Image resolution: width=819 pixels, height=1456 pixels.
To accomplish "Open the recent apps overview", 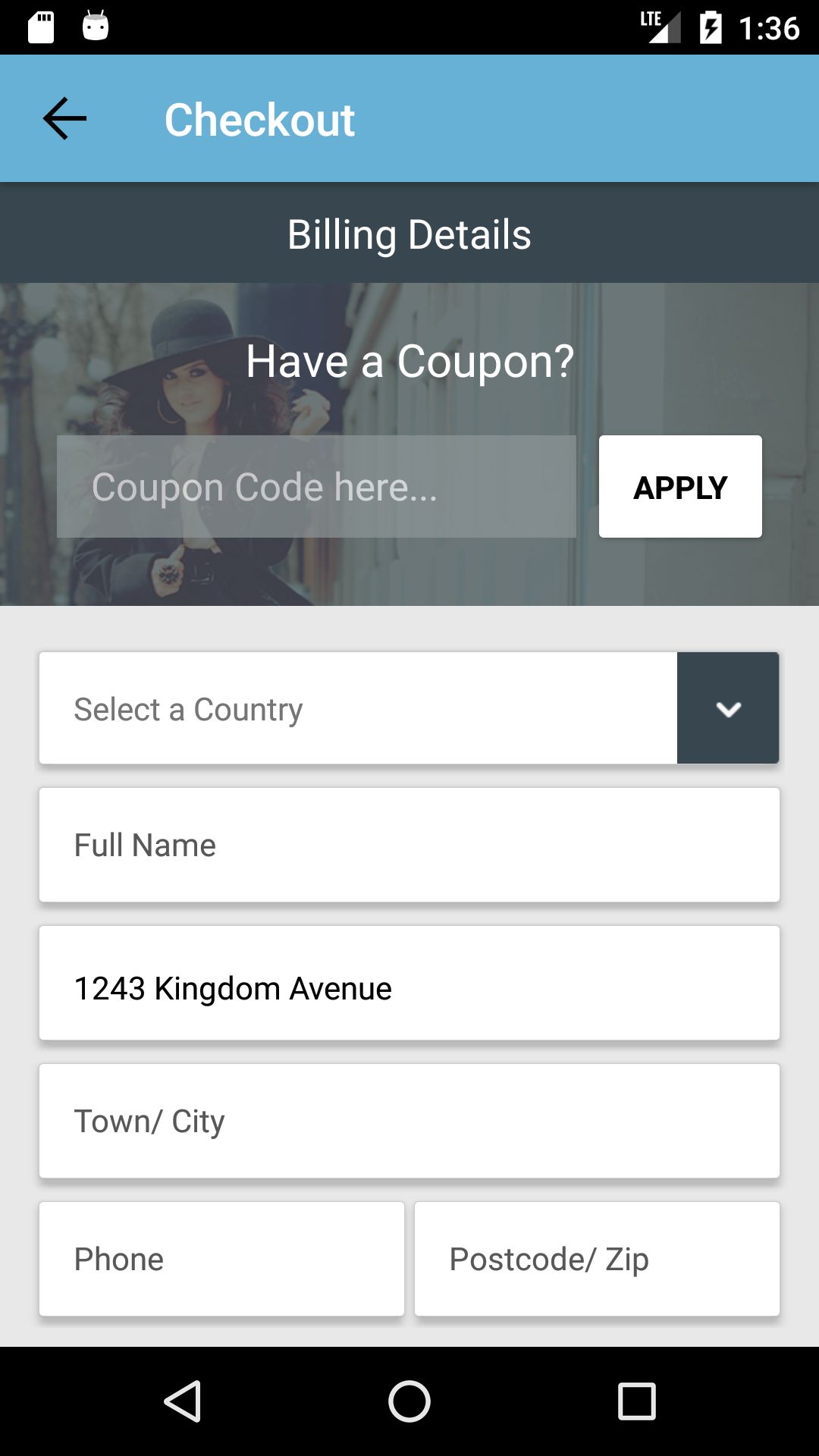I will [x=636, y=1401].
